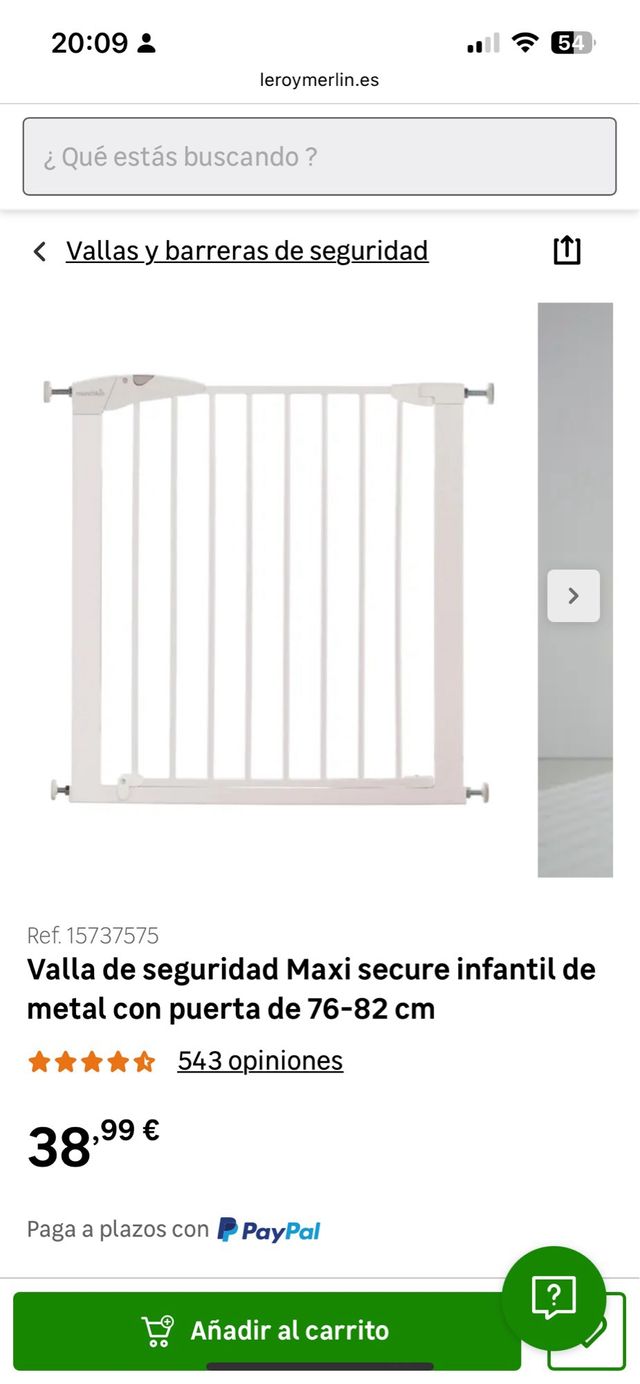This screenshot has width=640, height=1384.
Task: Open the safety gate product photo
Action: point(270,590)
